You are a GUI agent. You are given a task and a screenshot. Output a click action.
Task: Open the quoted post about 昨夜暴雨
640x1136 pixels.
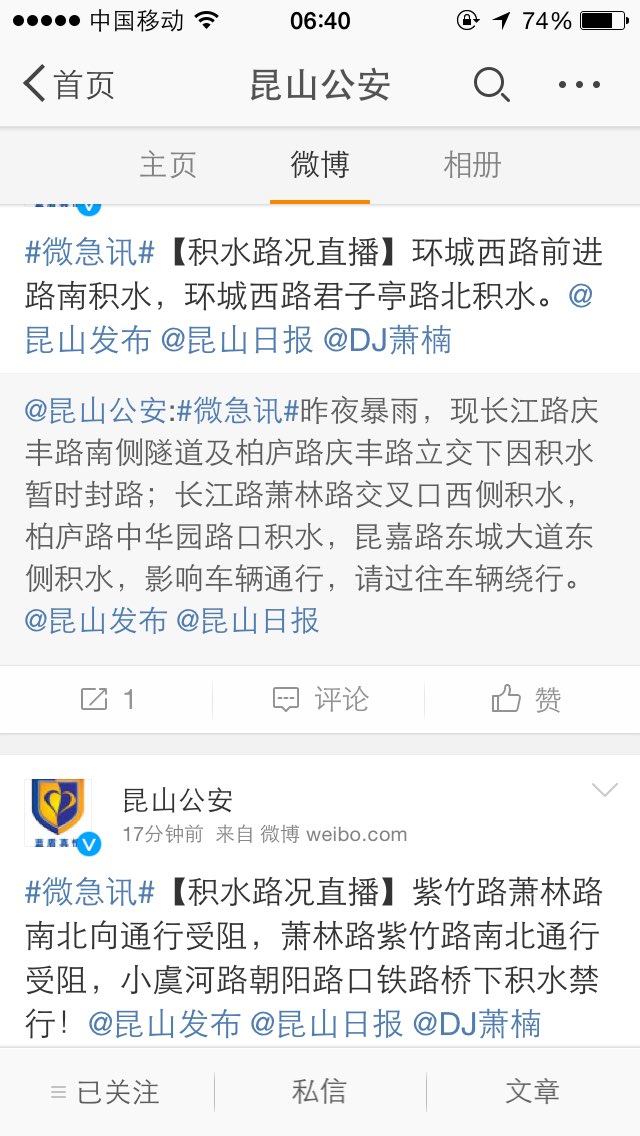pos(320,519)
